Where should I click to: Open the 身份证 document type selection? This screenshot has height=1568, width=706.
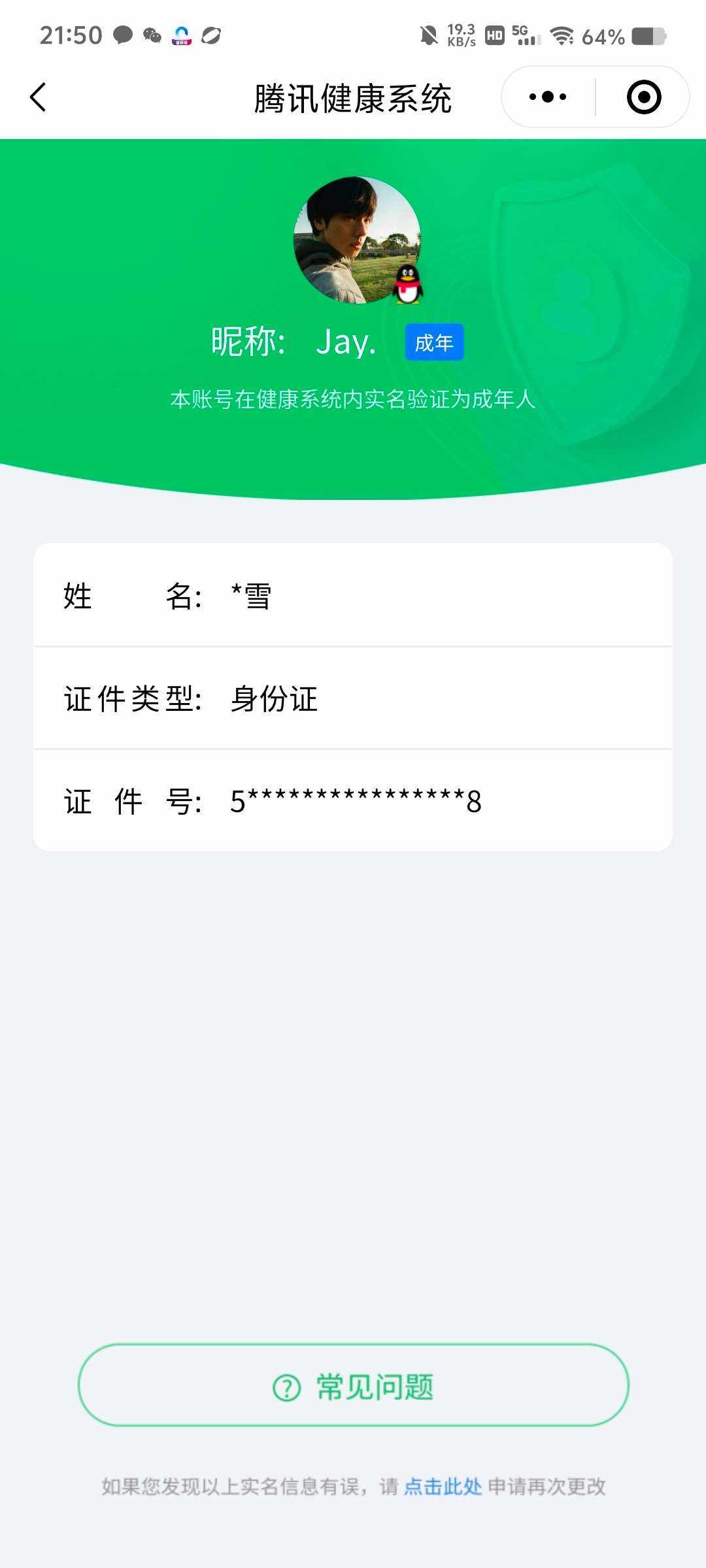[275, 699]
